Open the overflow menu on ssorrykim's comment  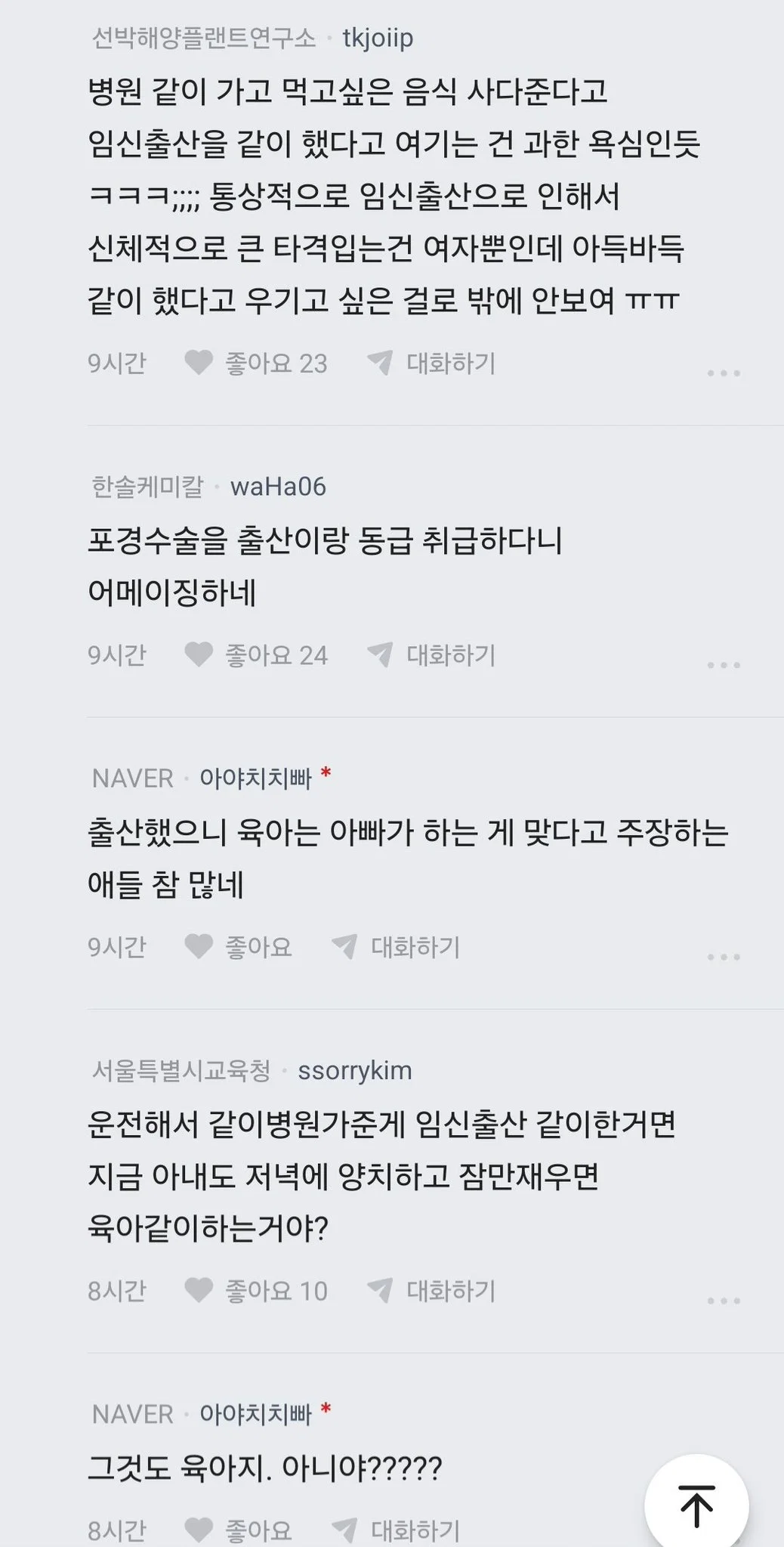tap(724, 1301)
